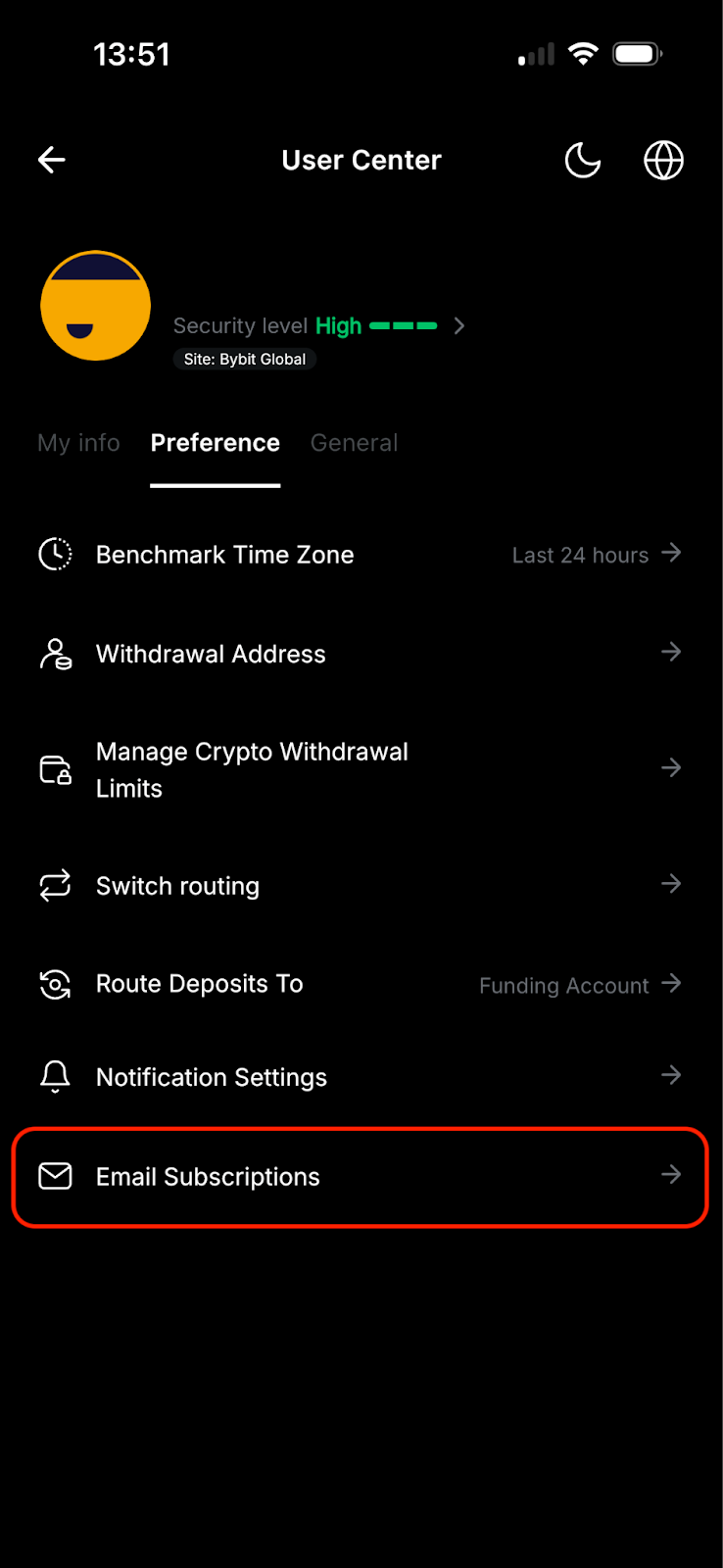This screenshot has width=723, height=1568.
Task: Switch to the General tab
Action: click(354, 443)
